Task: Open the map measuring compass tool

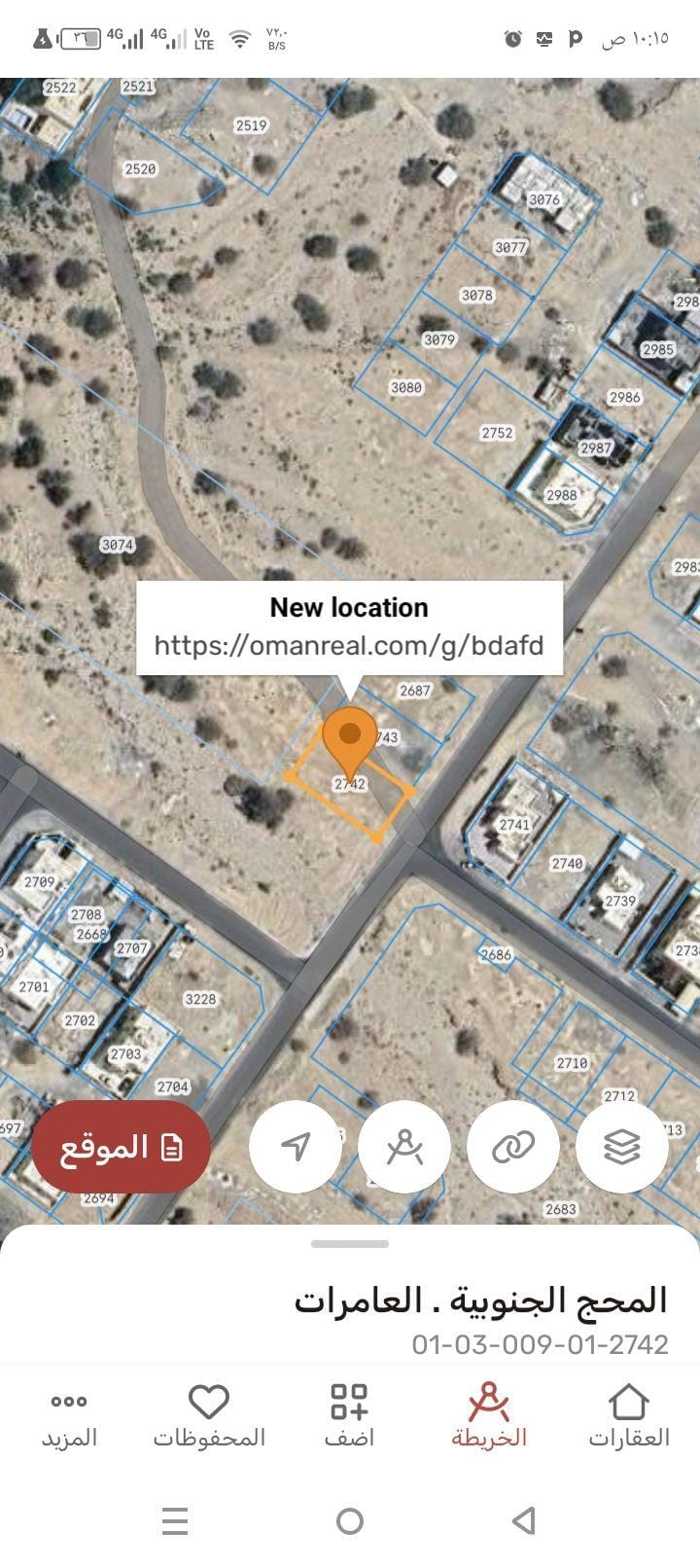Action: pos(404,1147)
